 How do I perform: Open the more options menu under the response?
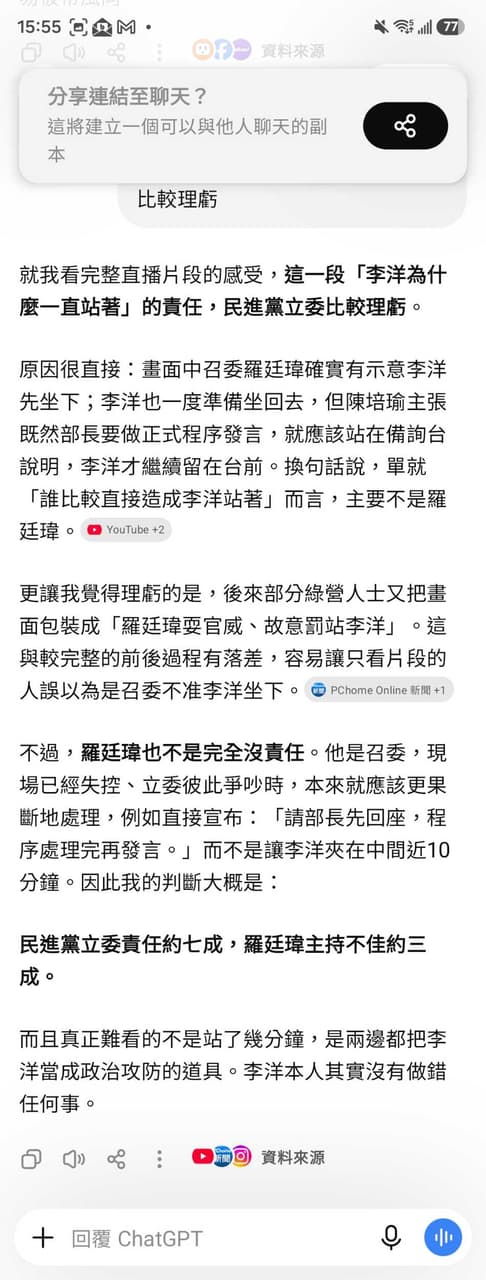click(158, 1158)
